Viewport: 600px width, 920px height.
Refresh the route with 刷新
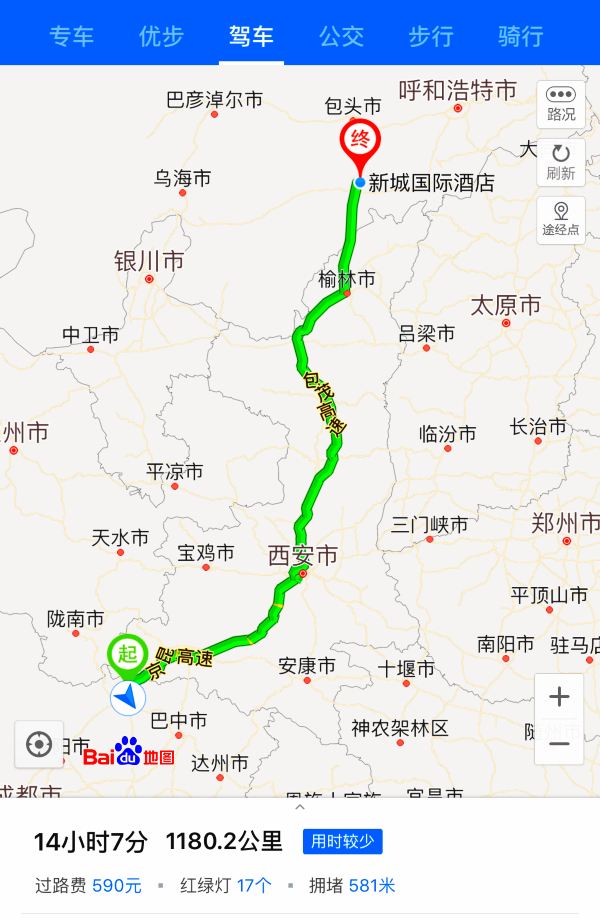point(561,161)
